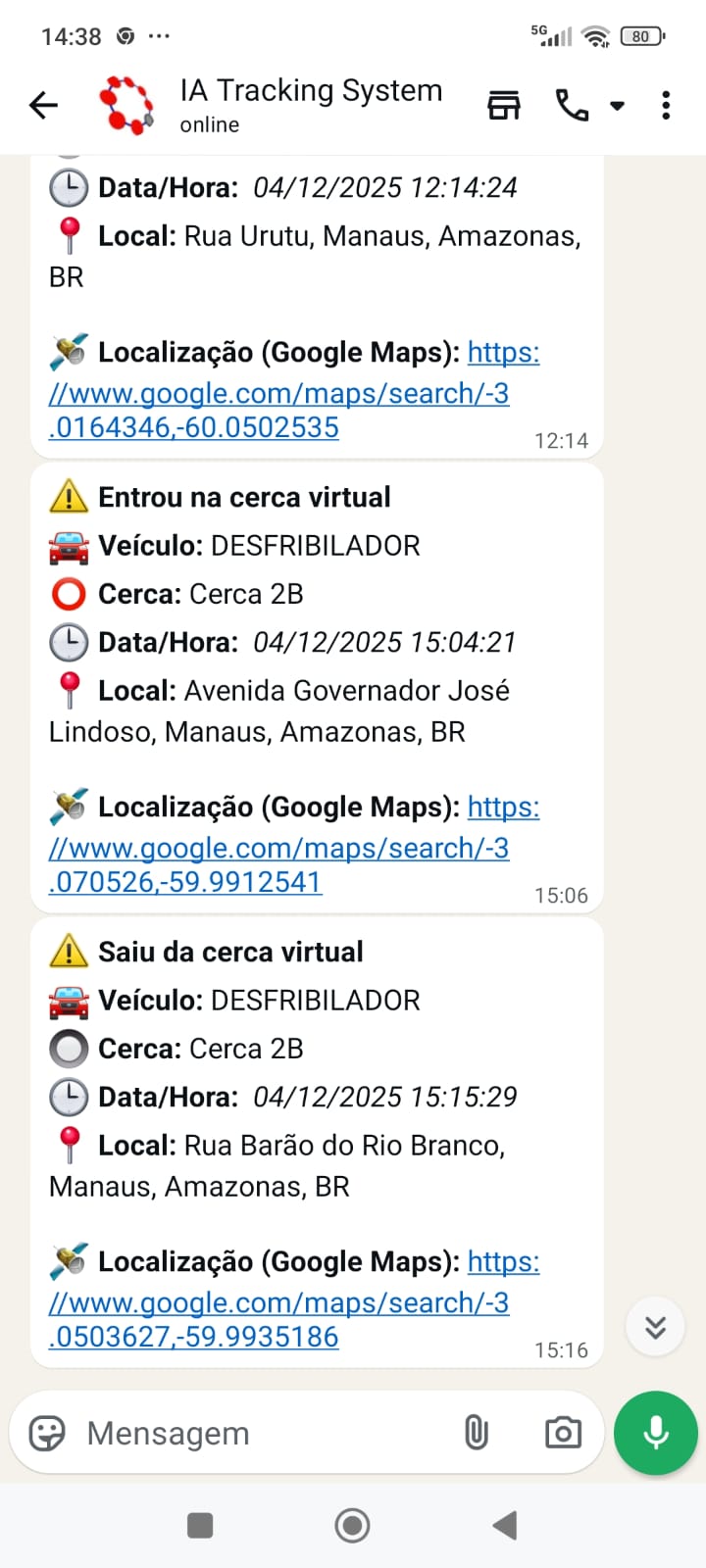Expand the call options dropdown arrow
Image resolution: width=706 pixels, height=1568 pixels.
(617, 105)
